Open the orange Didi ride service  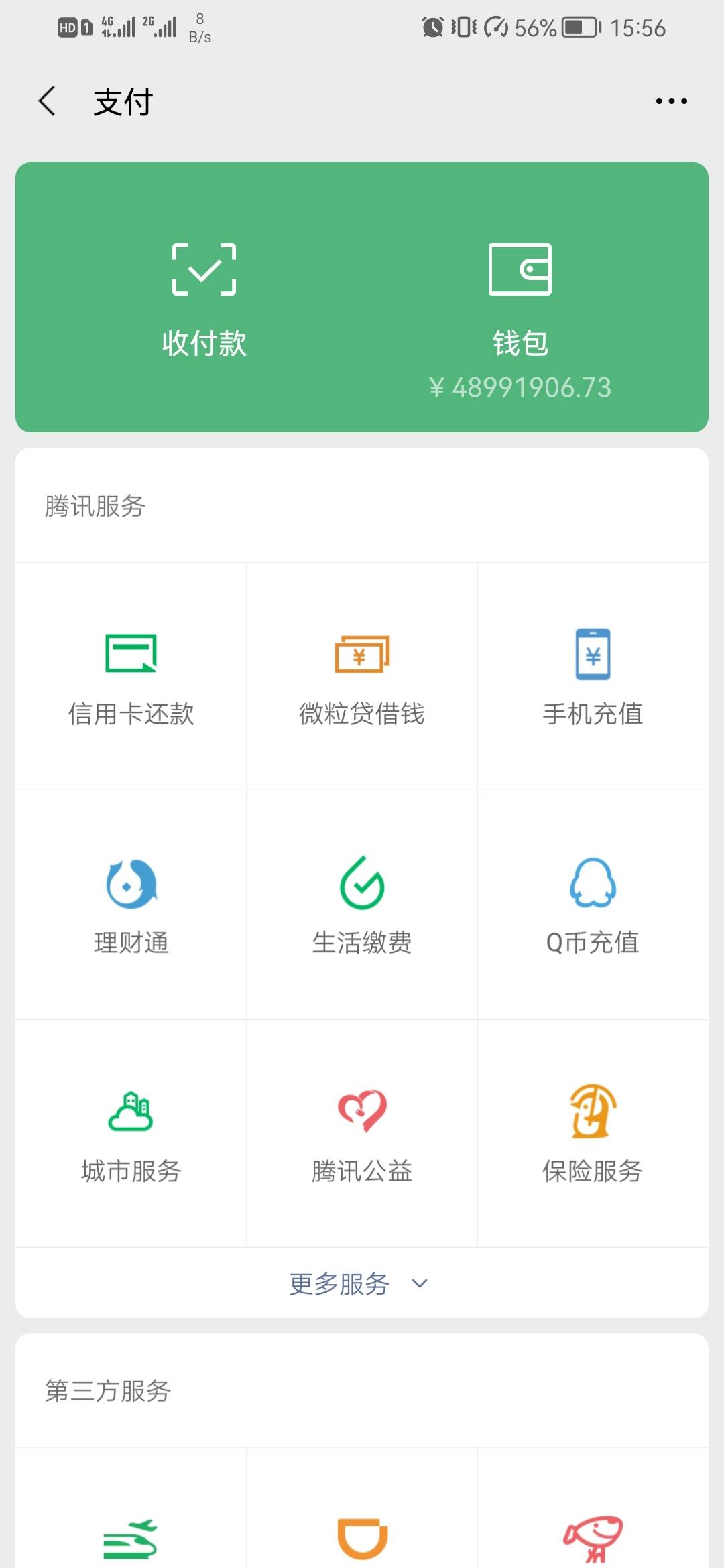point(362,1538)
